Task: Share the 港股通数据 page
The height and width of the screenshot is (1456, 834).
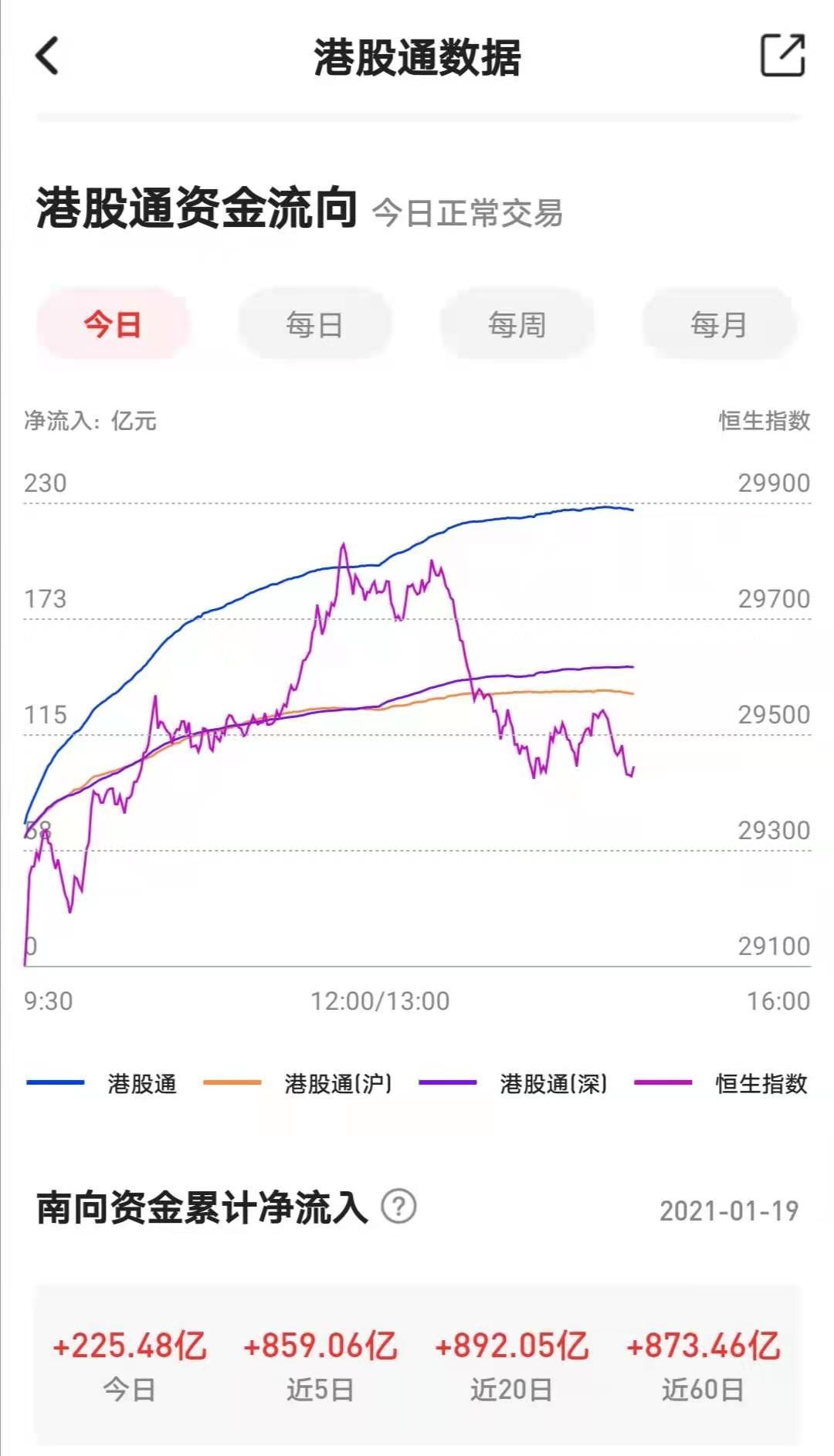Action: click(x=782, y=56)
